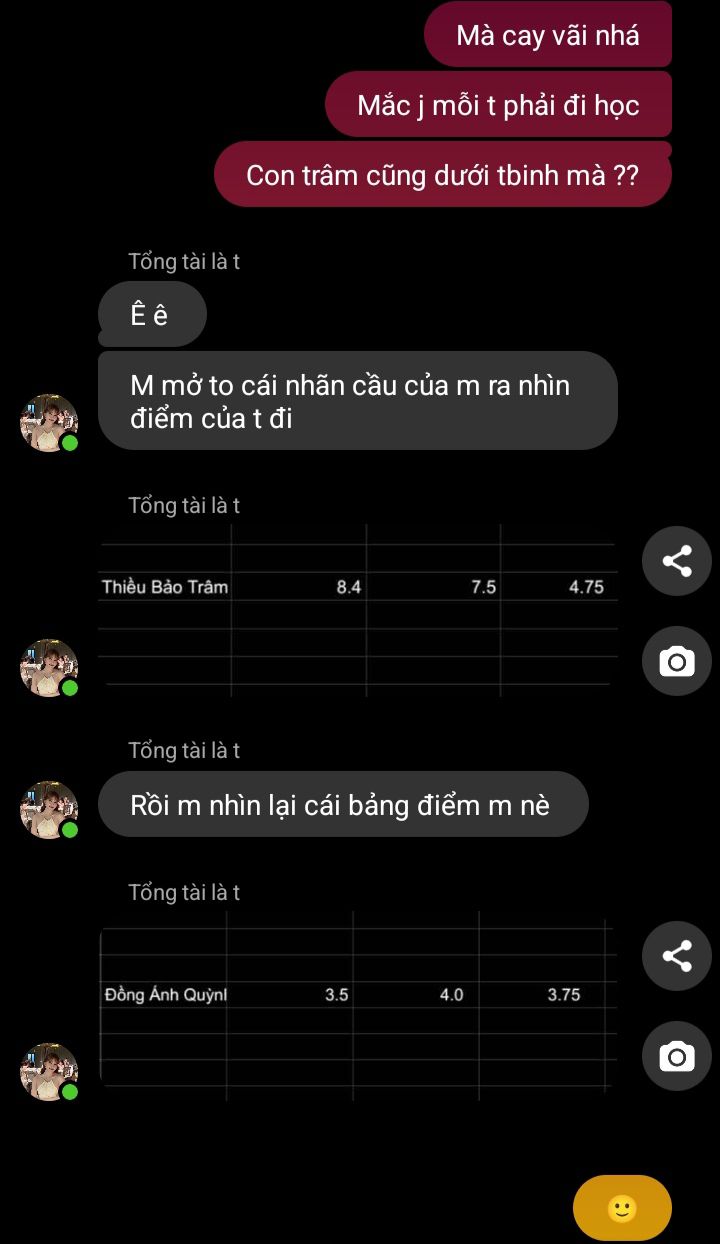Open the Thiều Bảo Trâm score image

358,610
